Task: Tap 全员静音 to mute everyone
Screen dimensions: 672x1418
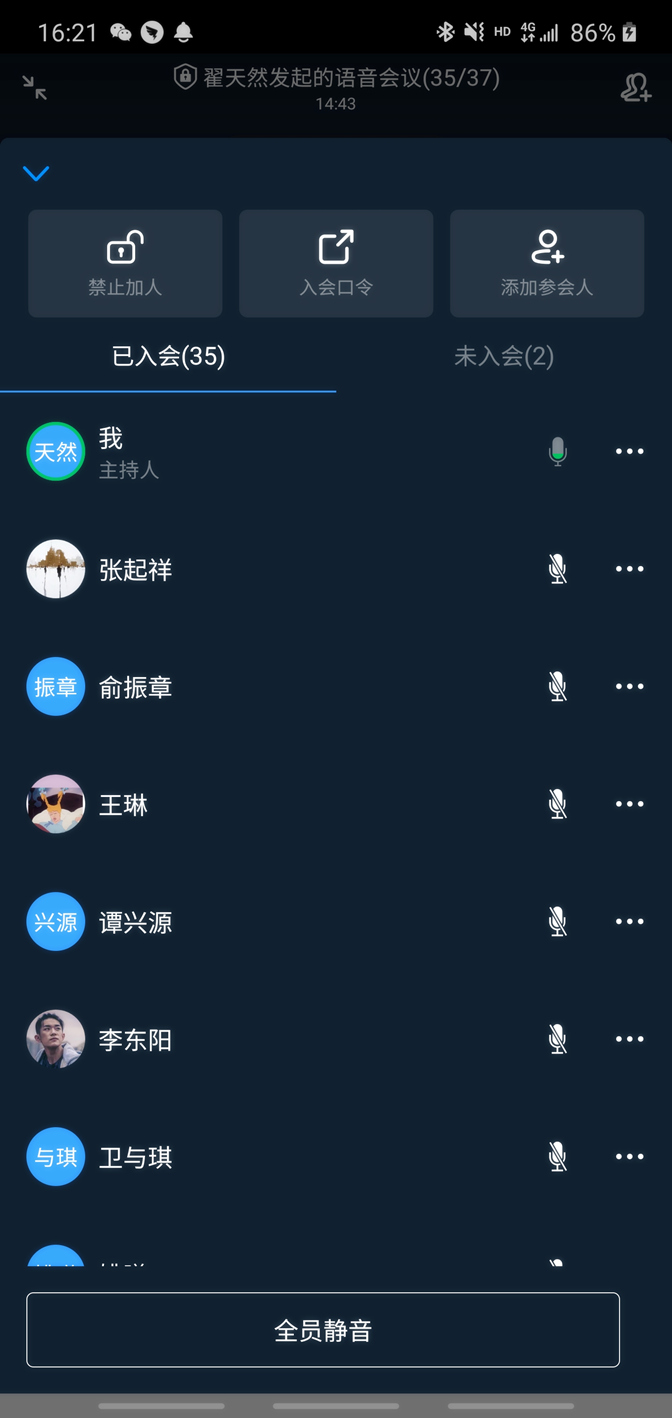Action: (x=323, y=1330)
